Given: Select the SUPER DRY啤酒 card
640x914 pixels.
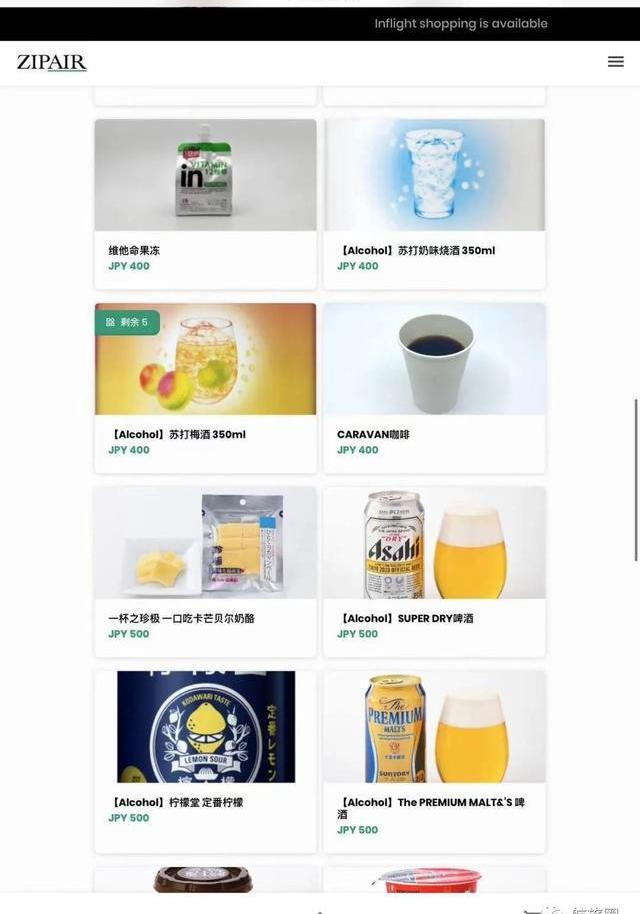Looking at the screenshot, I should (434, 568).
